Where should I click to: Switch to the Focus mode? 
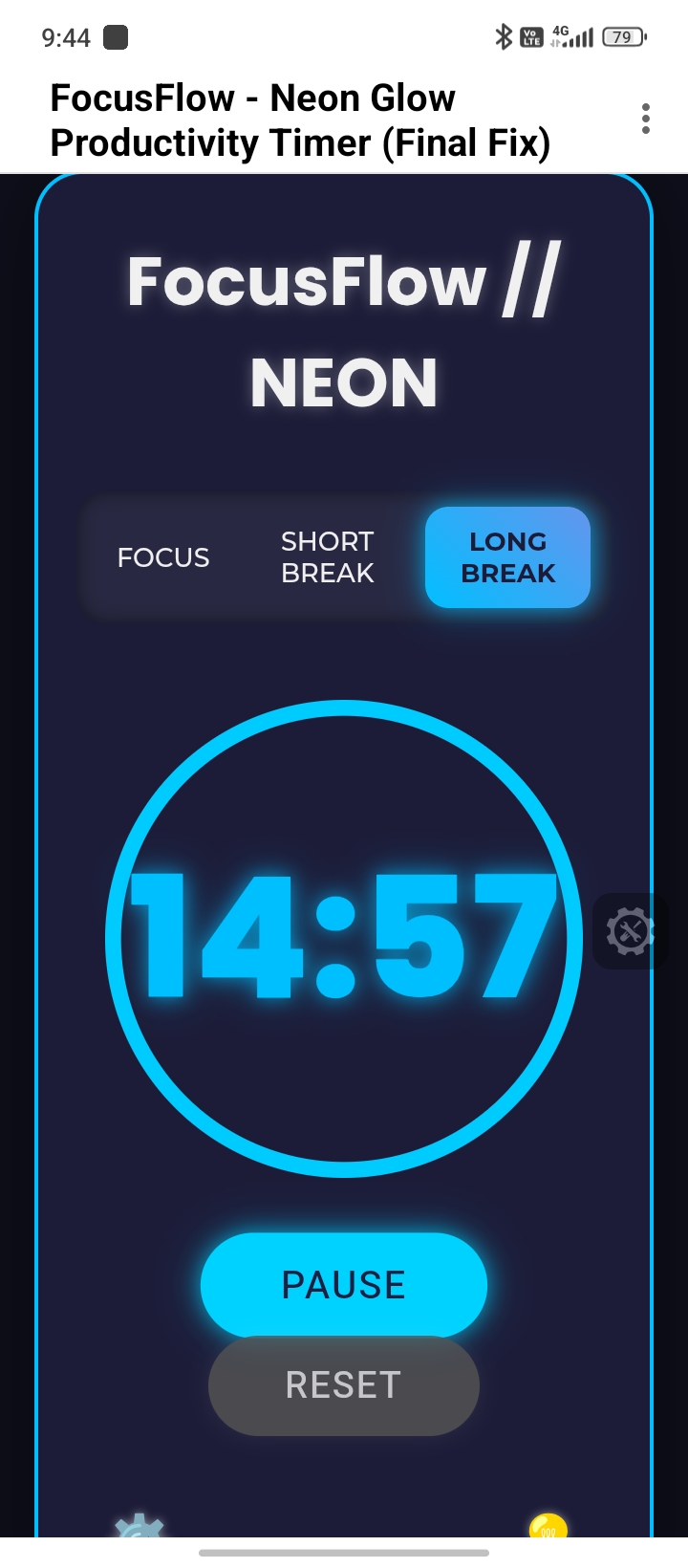coord(163,557)
